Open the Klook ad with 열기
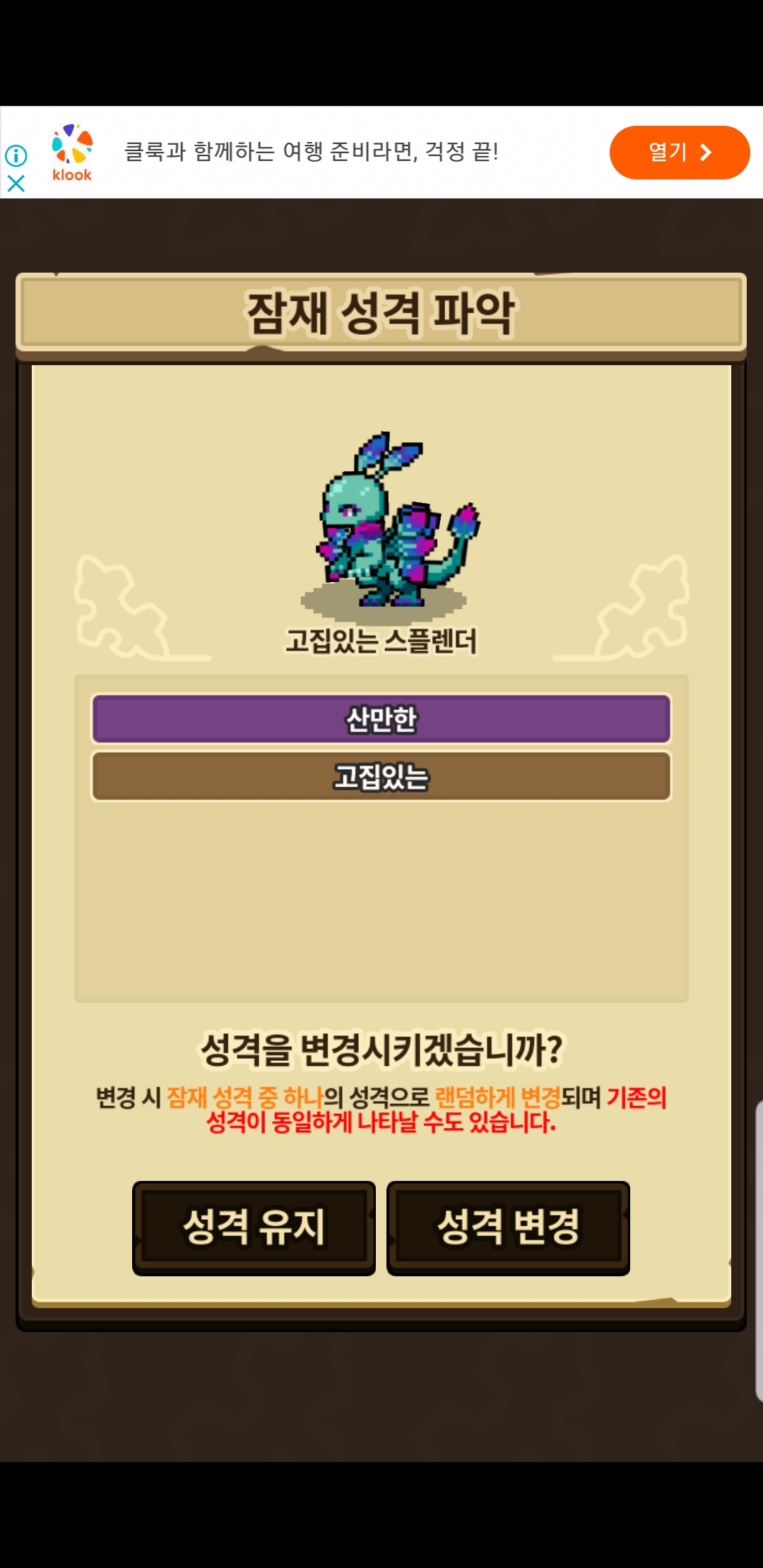This screenshot has height=1568, width=763. coord(679,153)
